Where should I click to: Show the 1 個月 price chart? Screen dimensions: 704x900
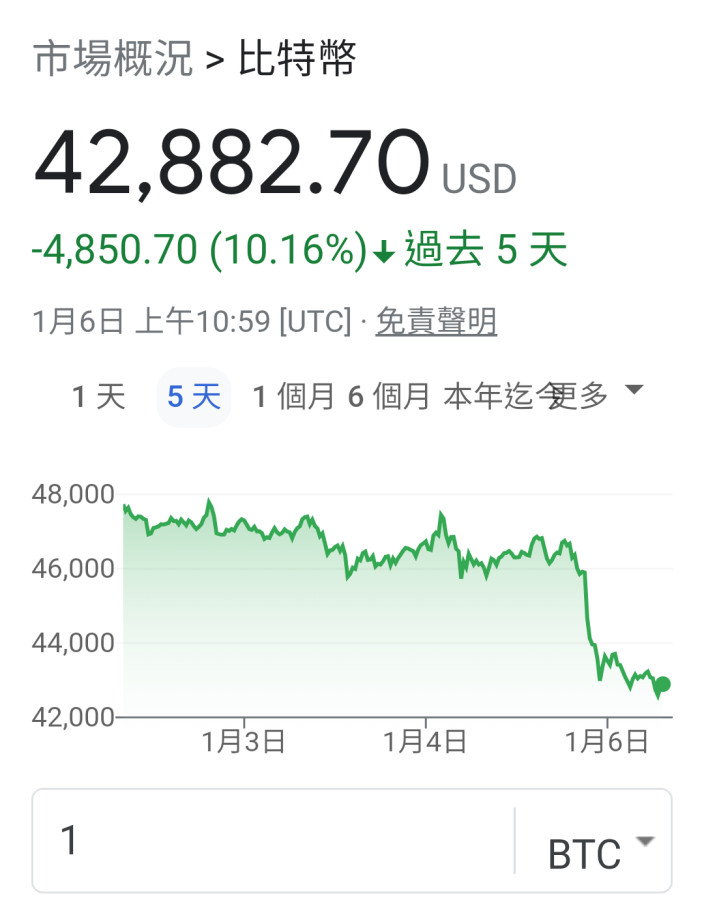tap(292, 397)
